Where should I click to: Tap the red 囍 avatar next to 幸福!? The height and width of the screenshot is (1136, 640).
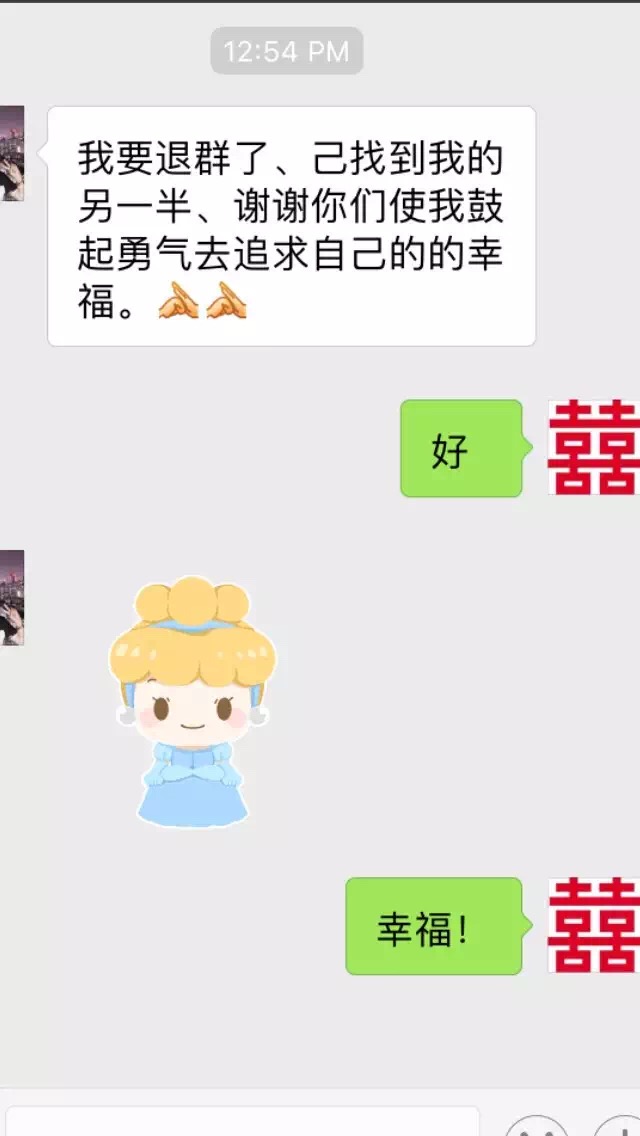594,925
